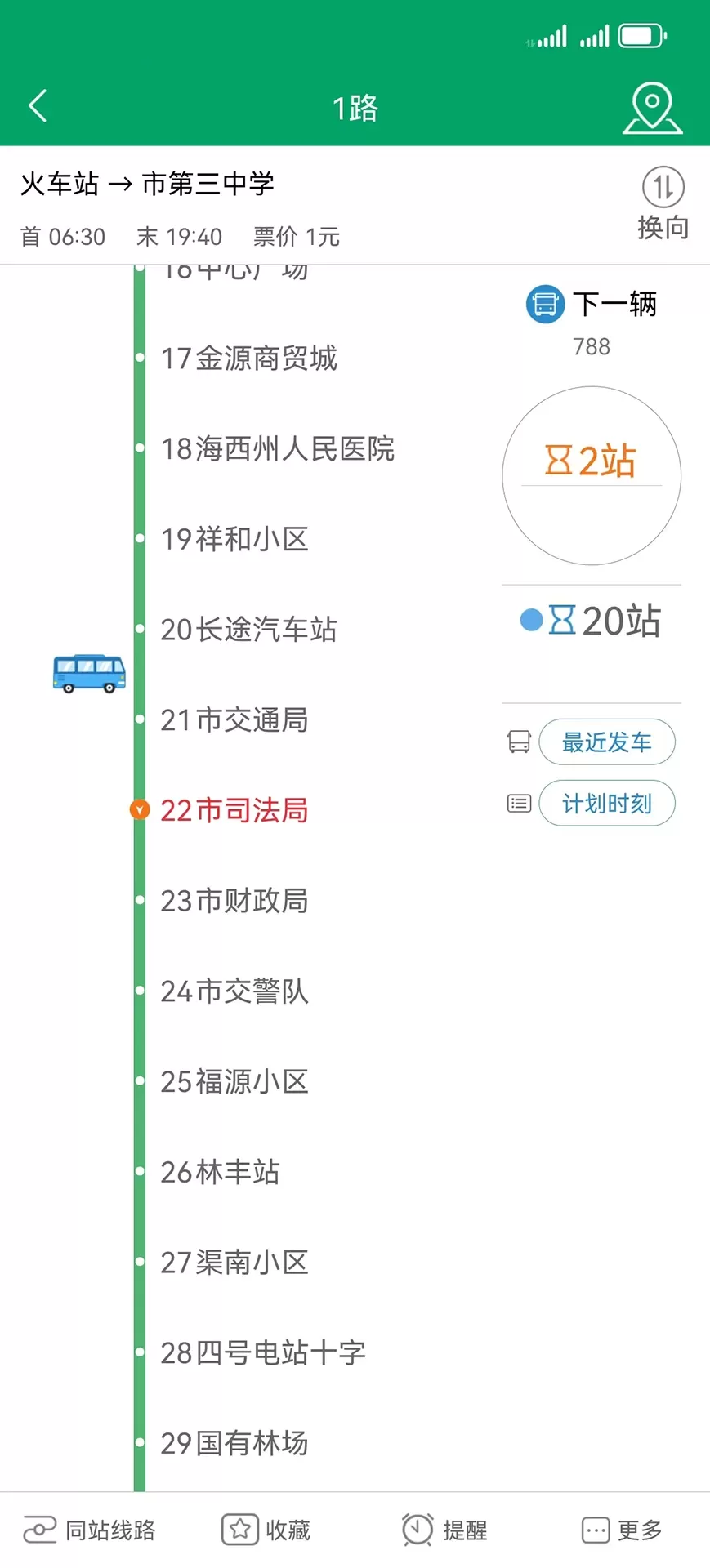Screen dimensions: 710x1568
Task: Reverse route direction with 换向
Action: click(x=663, y=203)
